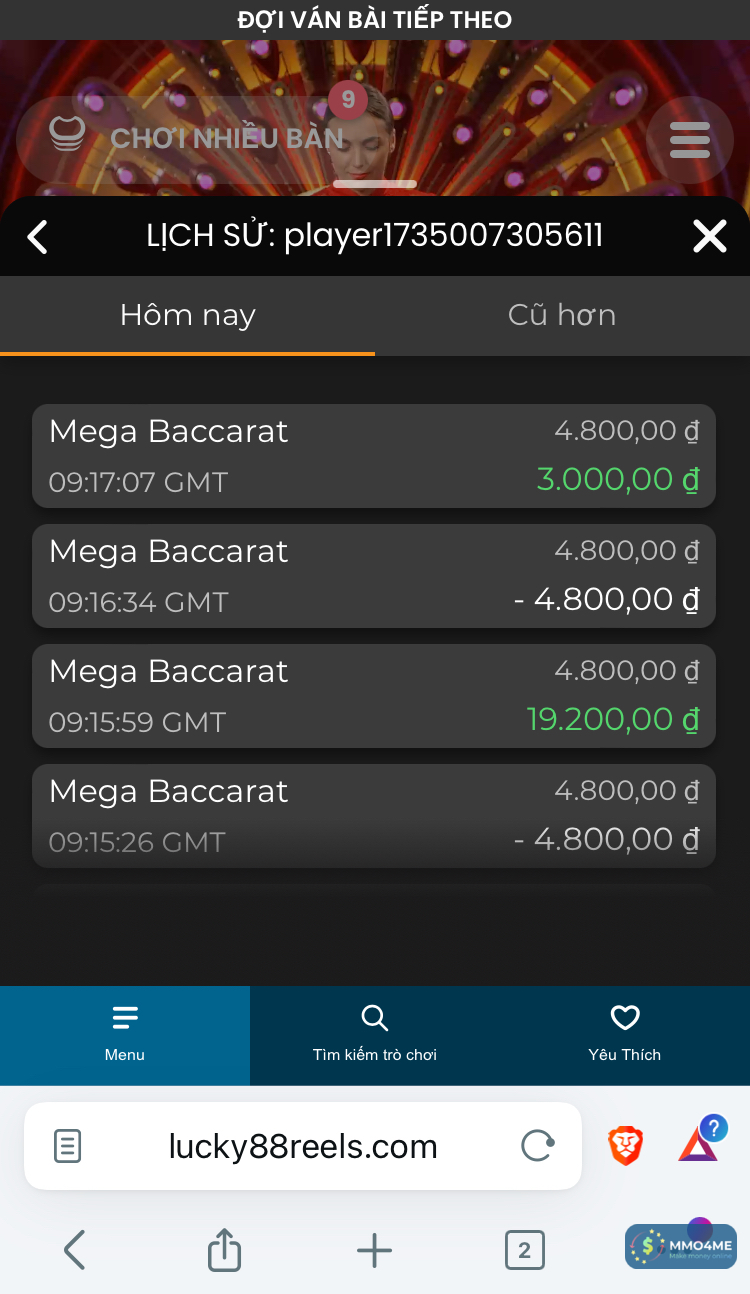Viewport: 750px width, 1294px height.
Task: Go back from the history panel
Action: (x=38, y=237)
